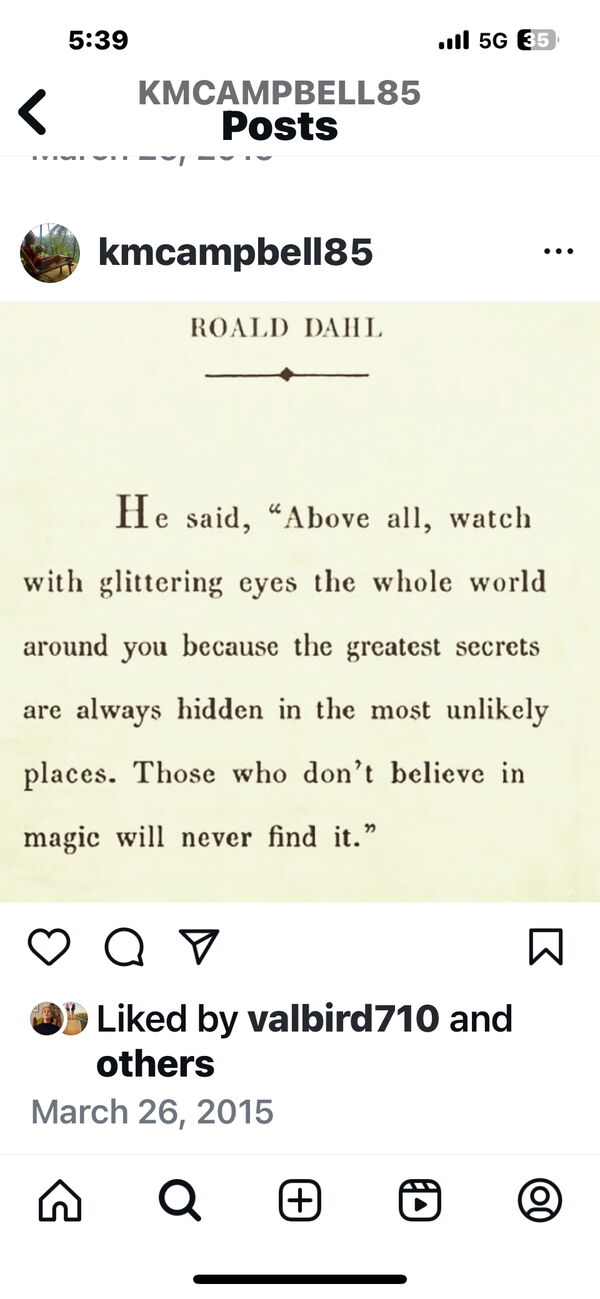600x1299 pixels.
Task: Open the kmcampbell85 username link
Action: point(235,252)
